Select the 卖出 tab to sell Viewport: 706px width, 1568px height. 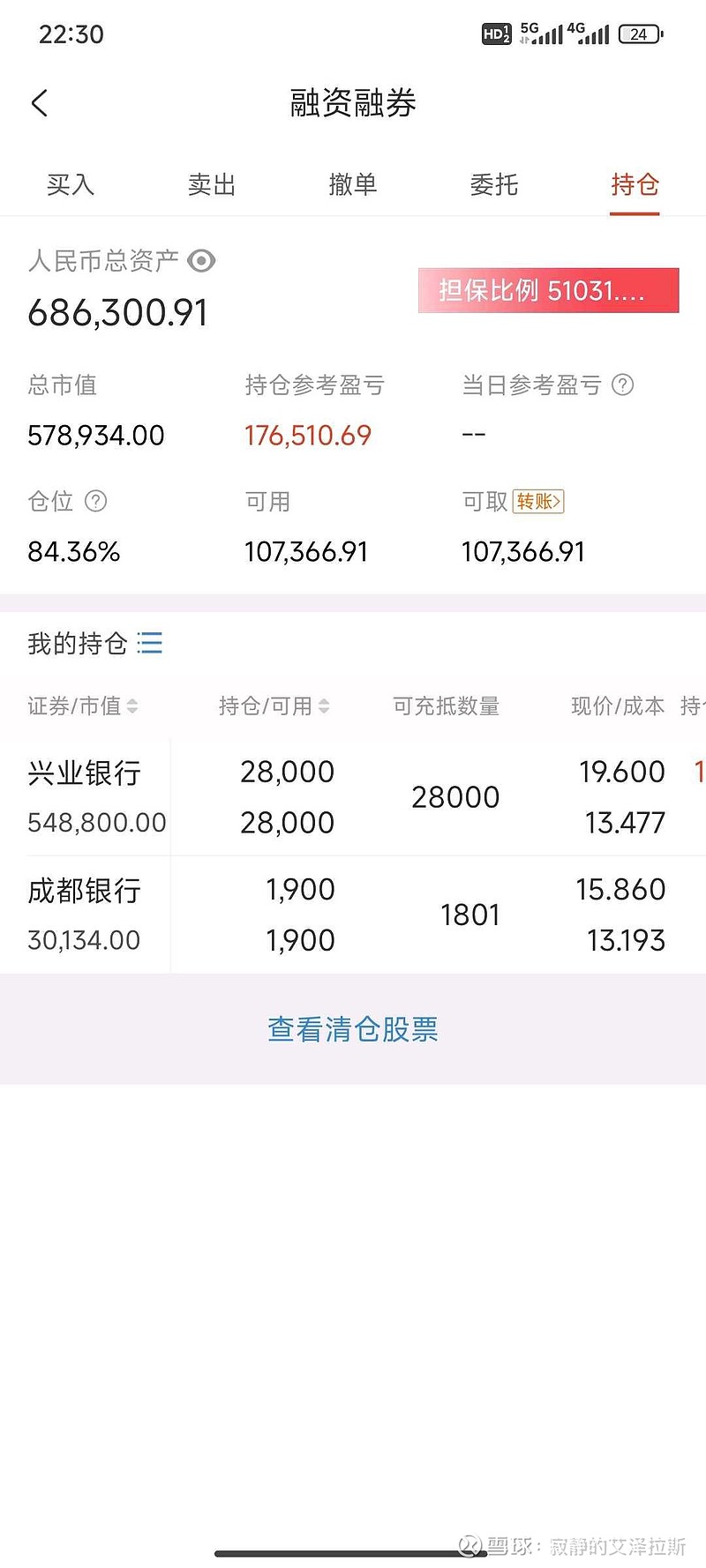point(212,185)
